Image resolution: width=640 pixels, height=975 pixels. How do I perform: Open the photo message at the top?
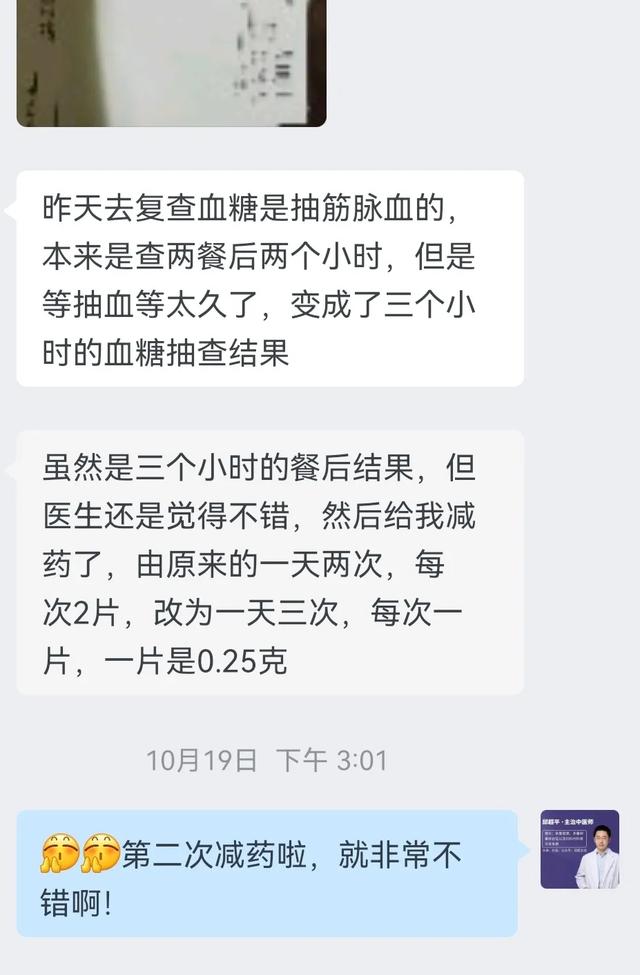pyautogui.click(x=171, y=62)
